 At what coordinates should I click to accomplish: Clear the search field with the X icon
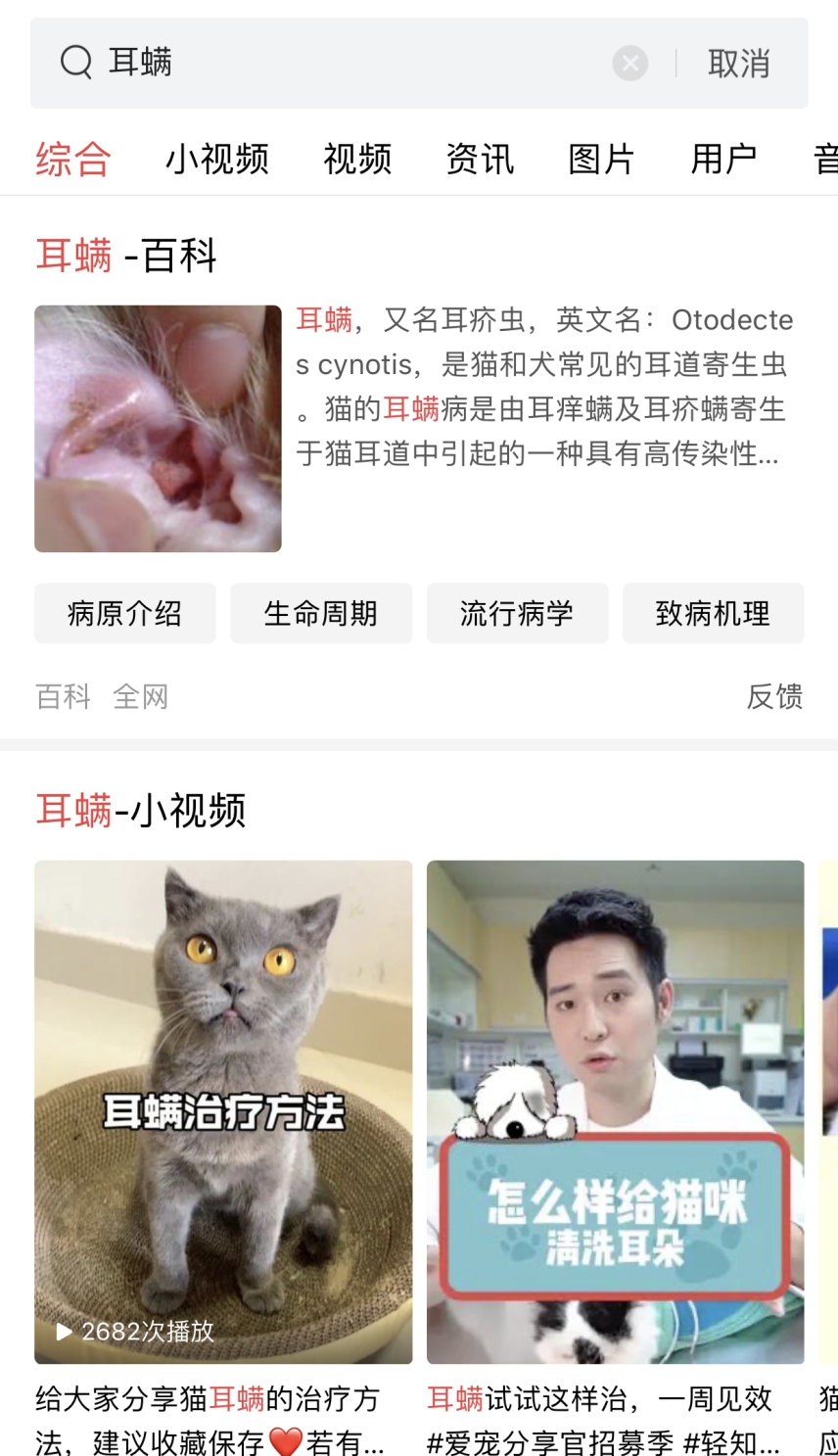pos(629,63)
